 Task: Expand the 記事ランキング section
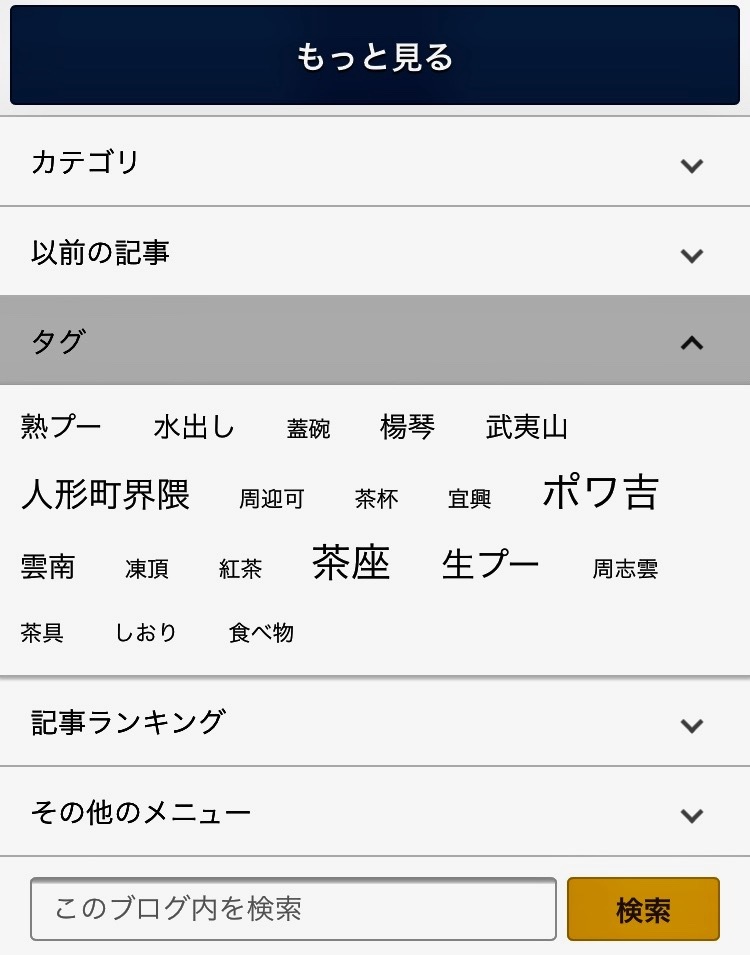click(x=375, y=722)
